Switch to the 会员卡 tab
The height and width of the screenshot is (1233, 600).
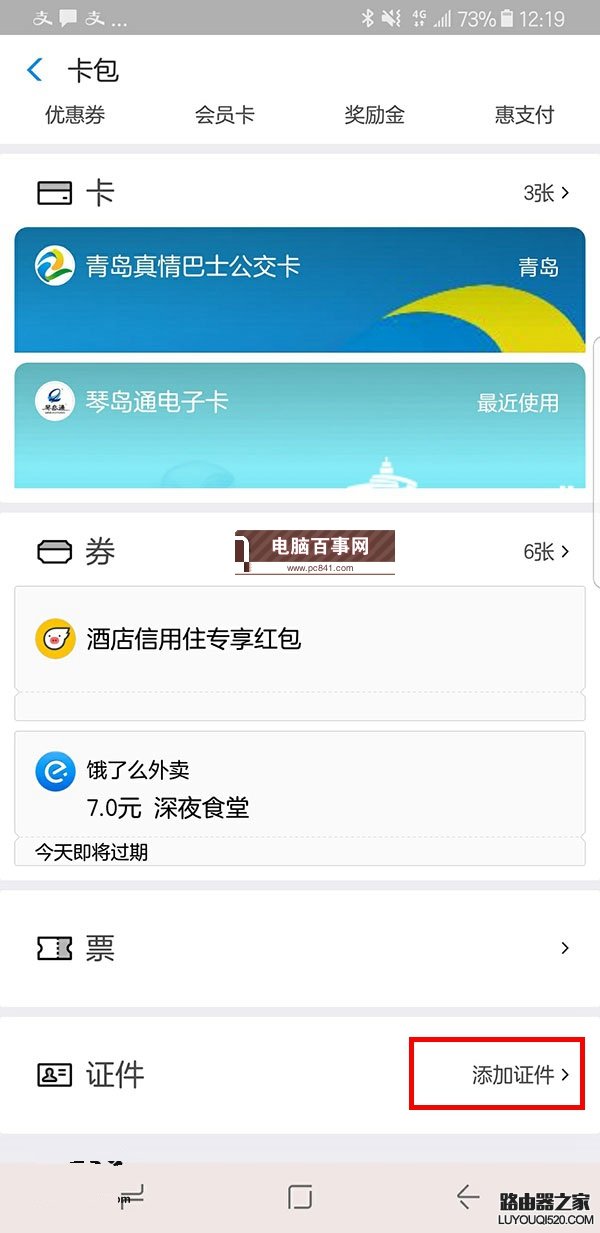pyautogui.click(x=225, y=115)
